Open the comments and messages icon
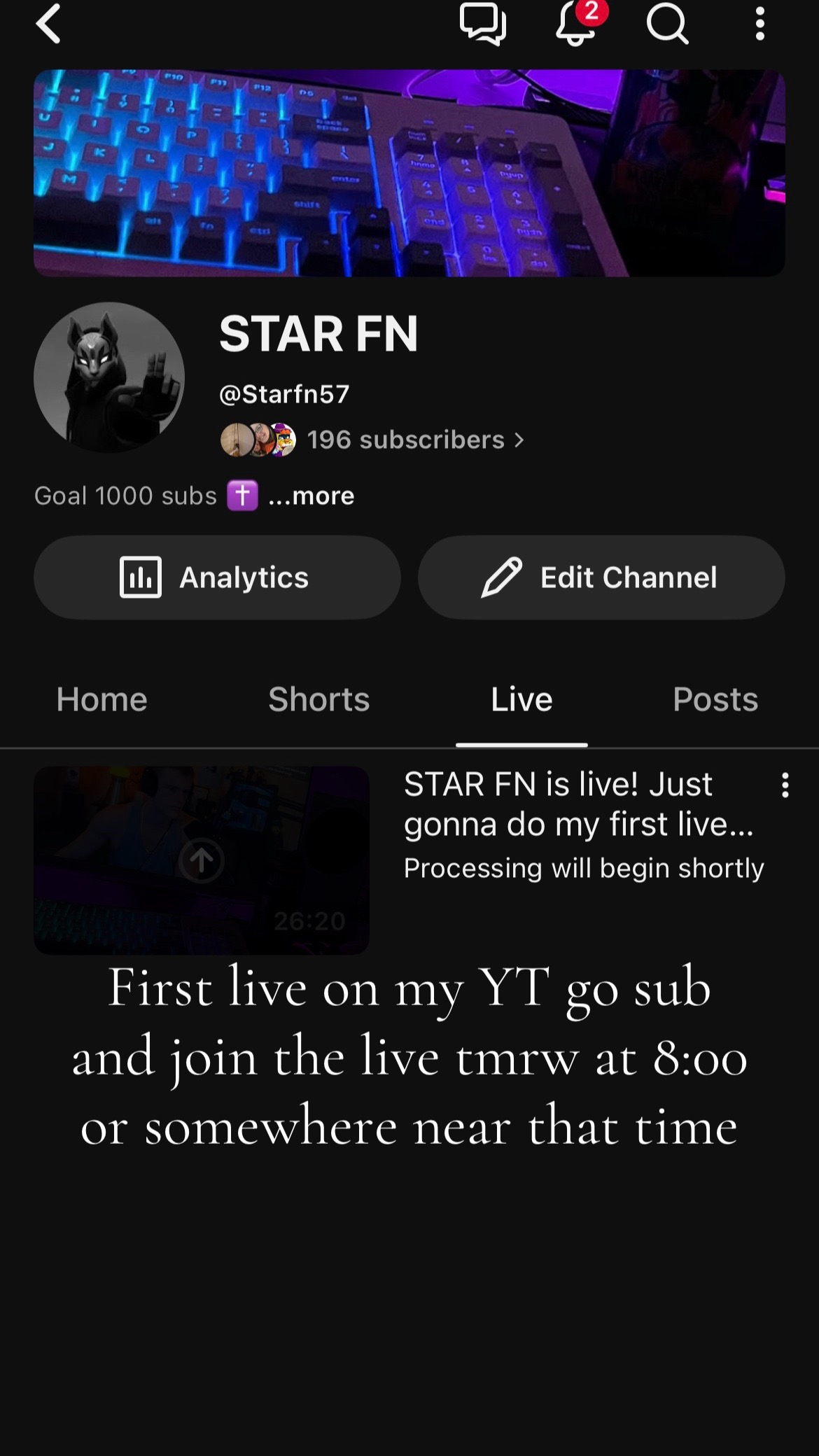Image resolution: width=819 pixels, height=1456 pixels. click(482, 24)
